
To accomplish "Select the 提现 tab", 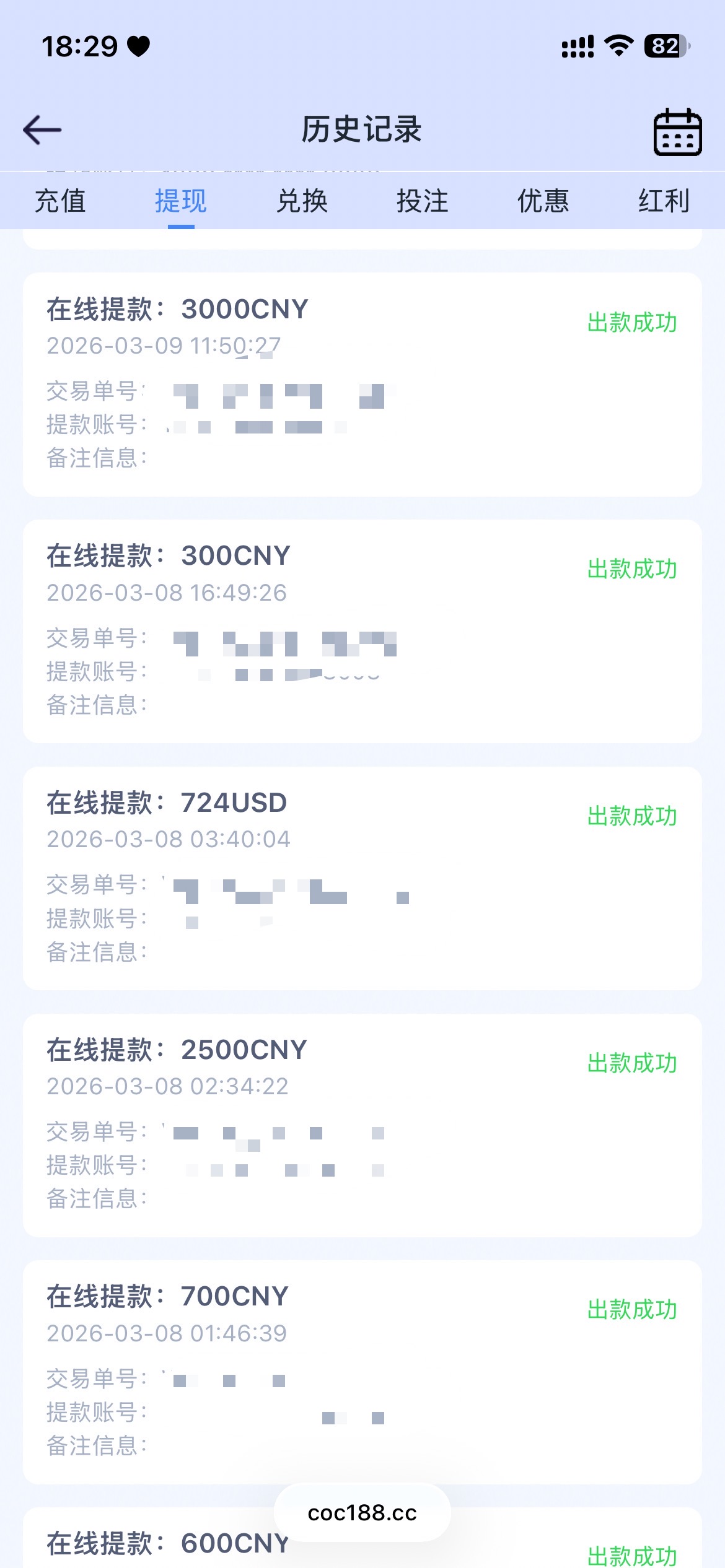I will pyautogui.click(x=181, y=201).
